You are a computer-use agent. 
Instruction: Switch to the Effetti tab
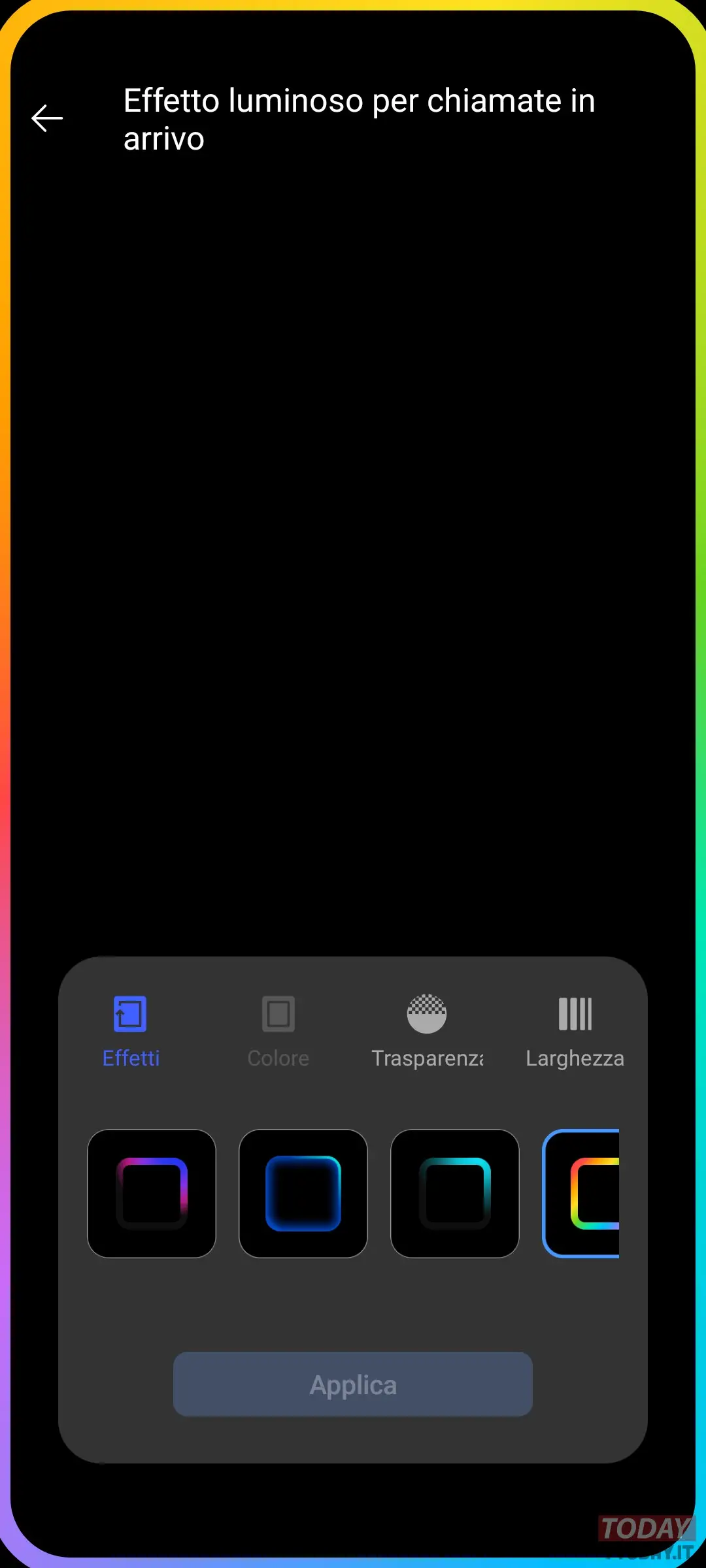point(131,1032)
